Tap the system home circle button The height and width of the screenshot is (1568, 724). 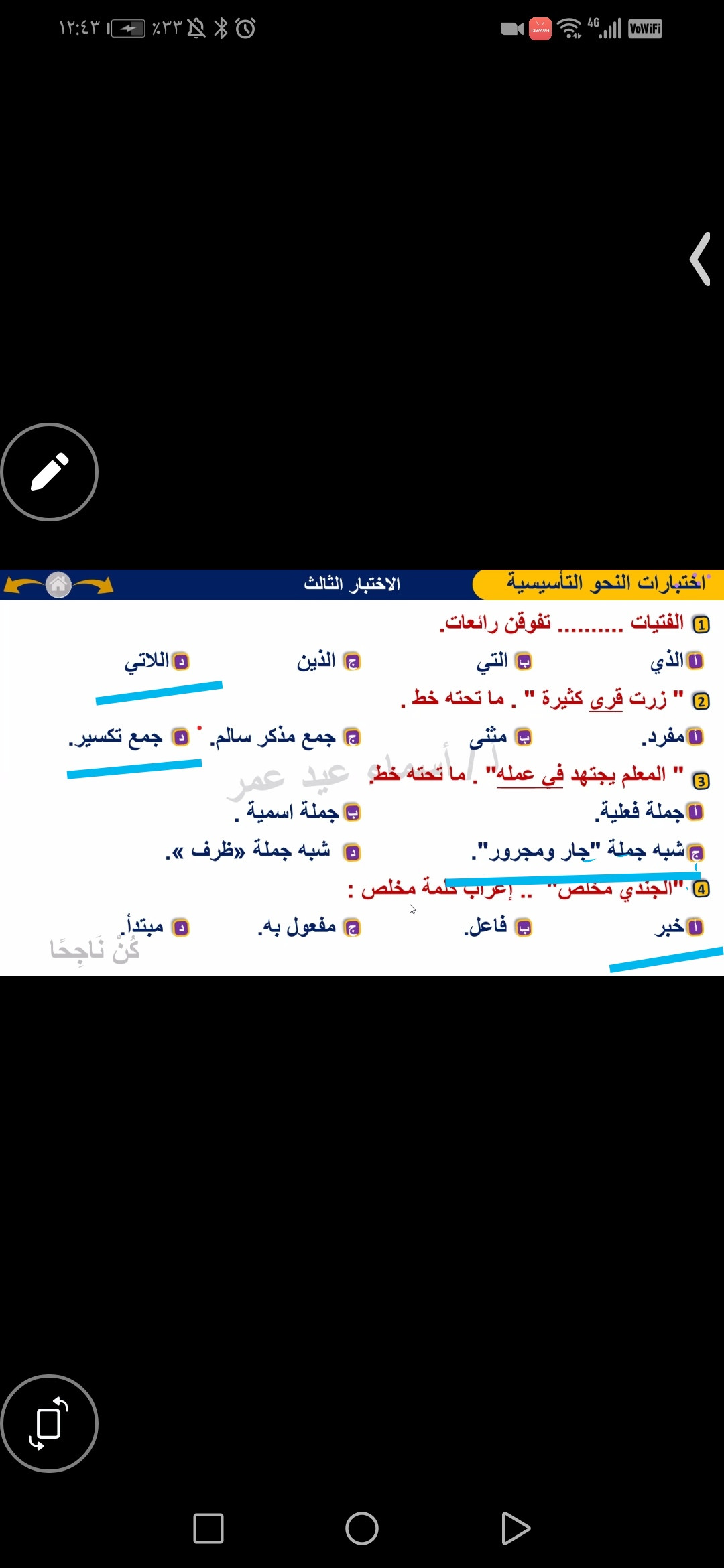362,1528
